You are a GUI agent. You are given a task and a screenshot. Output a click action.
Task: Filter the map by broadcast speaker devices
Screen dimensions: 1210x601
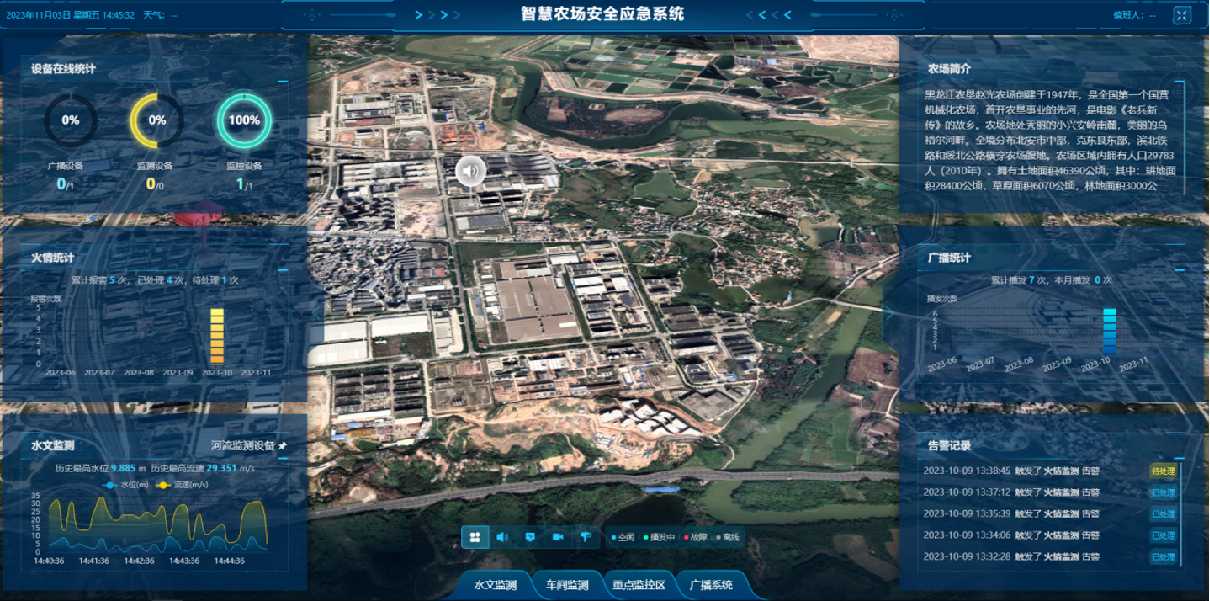pyautogui.click(x=502, y=537)
